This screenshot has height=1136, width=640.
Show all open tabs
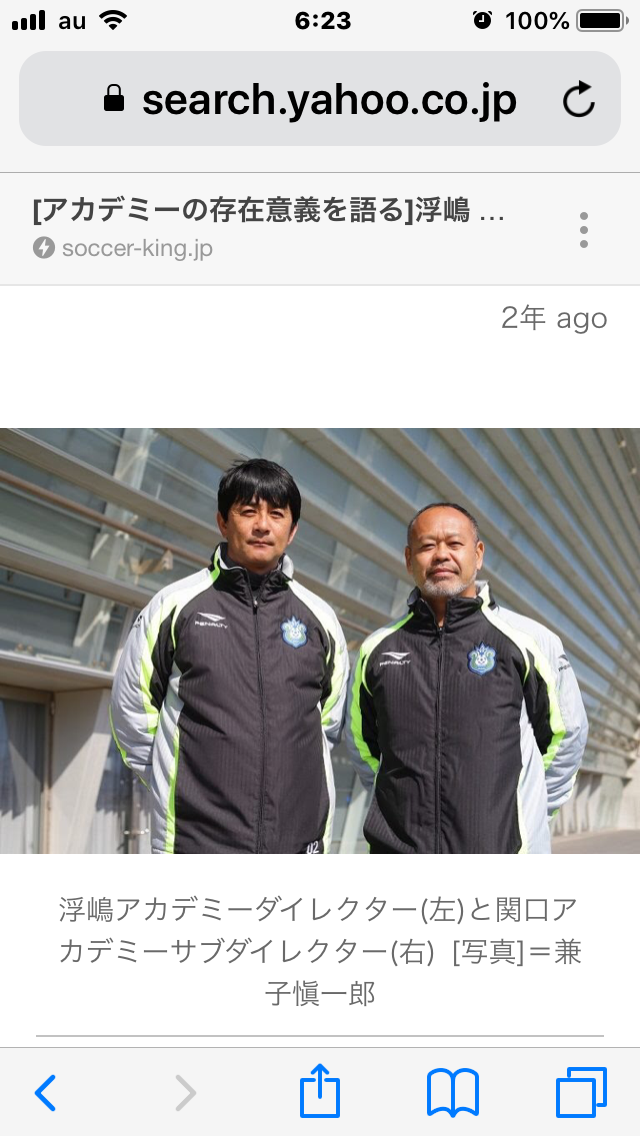pos(581,1092)
